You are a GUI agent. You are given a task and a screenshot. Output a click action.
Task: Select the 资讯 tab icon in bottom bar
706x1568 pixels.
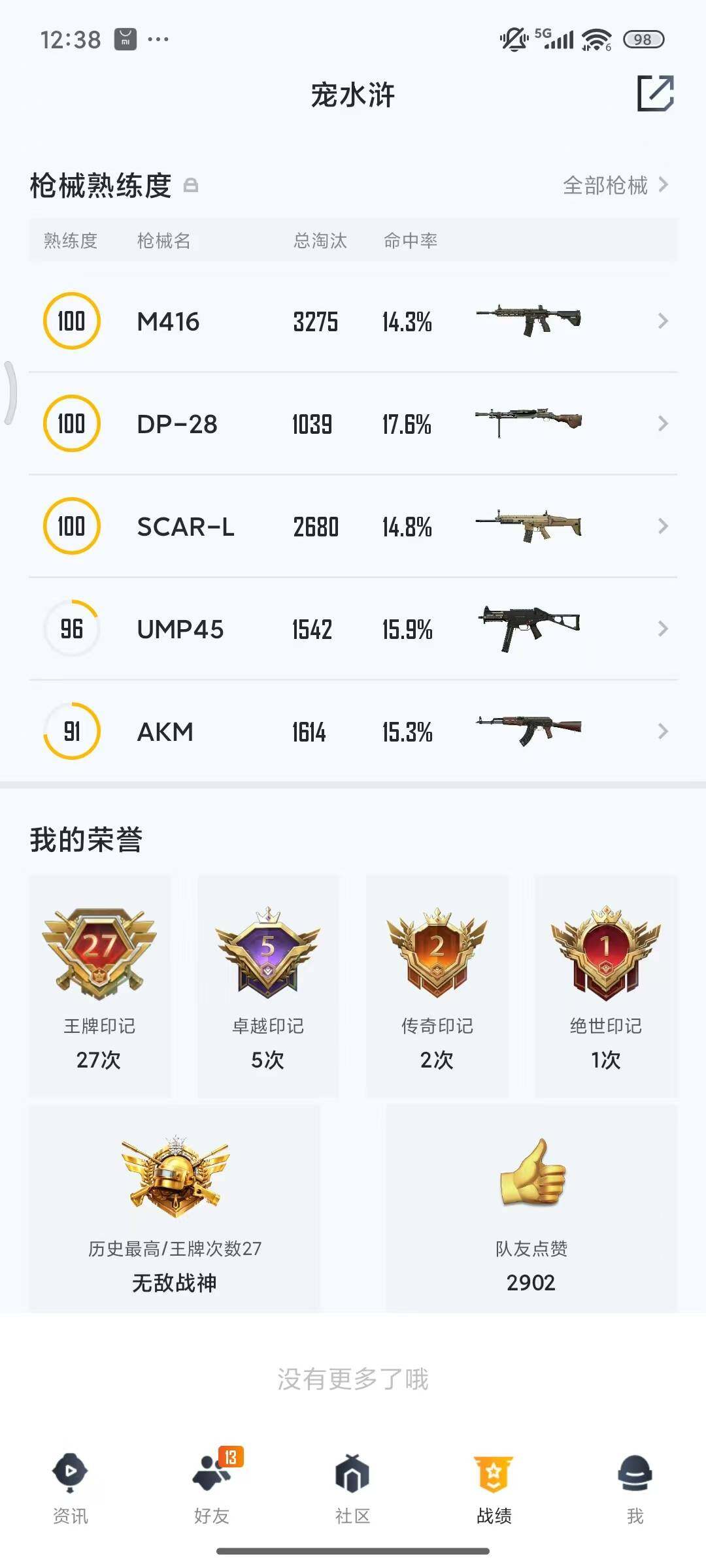[69, 1480]
